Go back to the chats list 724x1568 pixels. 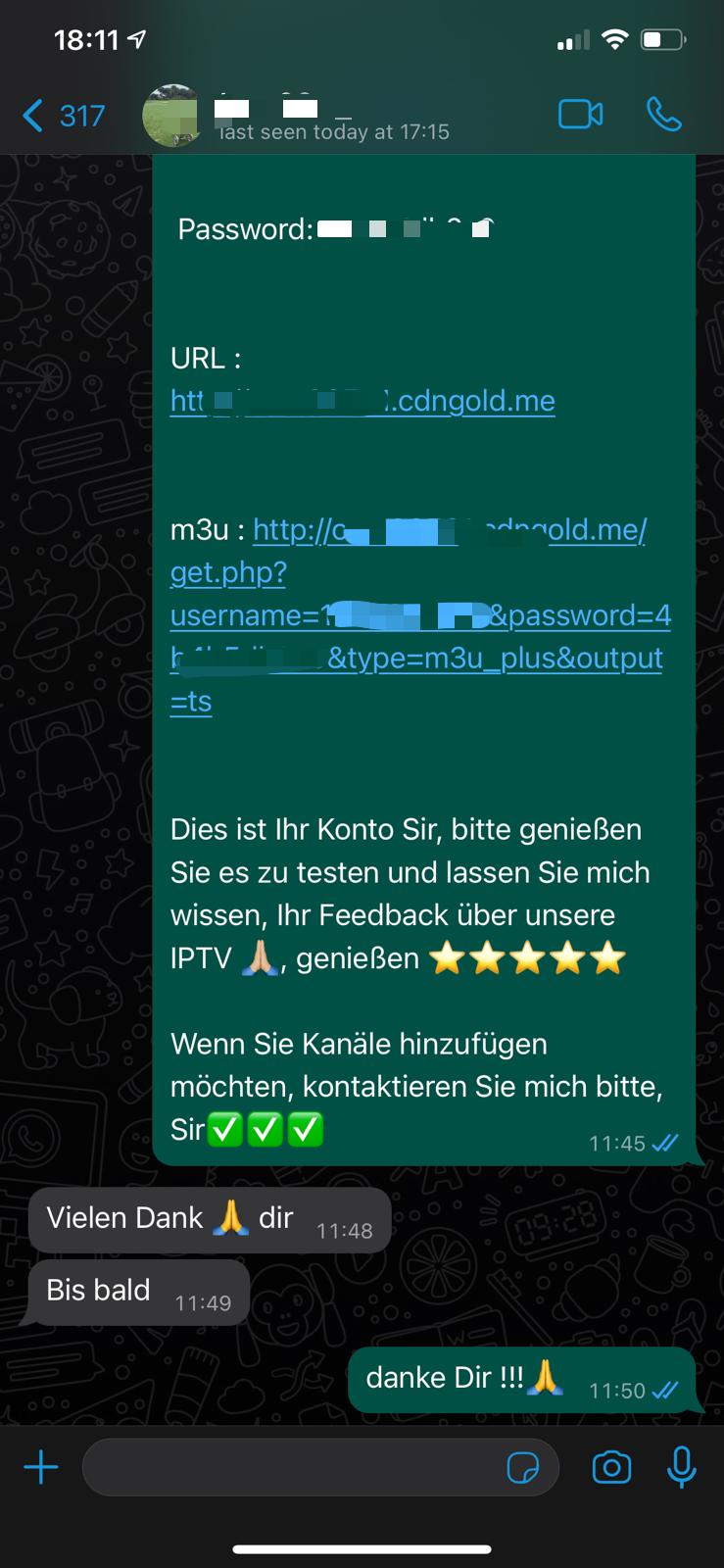[63, 116]
